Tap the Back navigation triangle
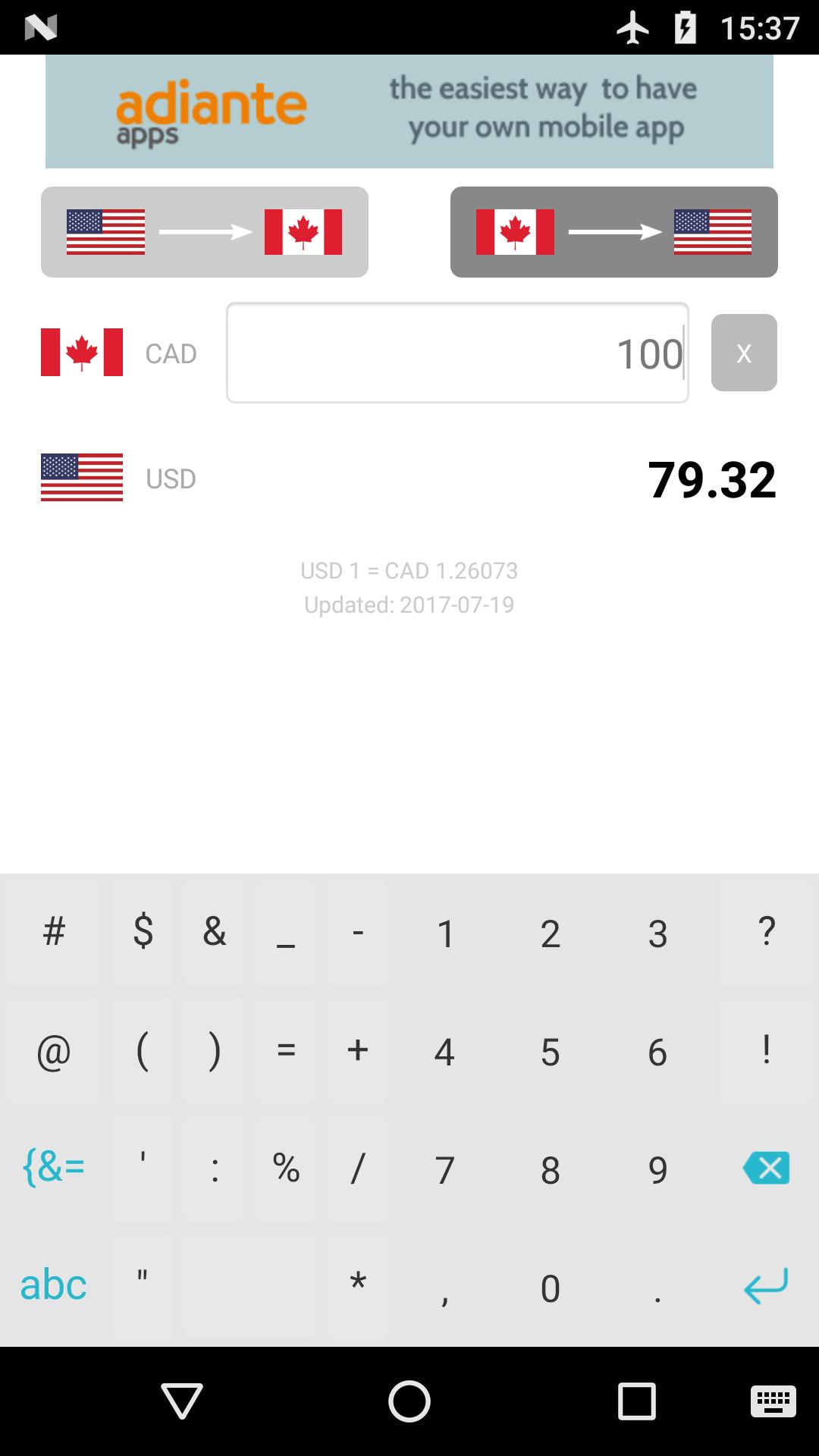 (180, 1401)
